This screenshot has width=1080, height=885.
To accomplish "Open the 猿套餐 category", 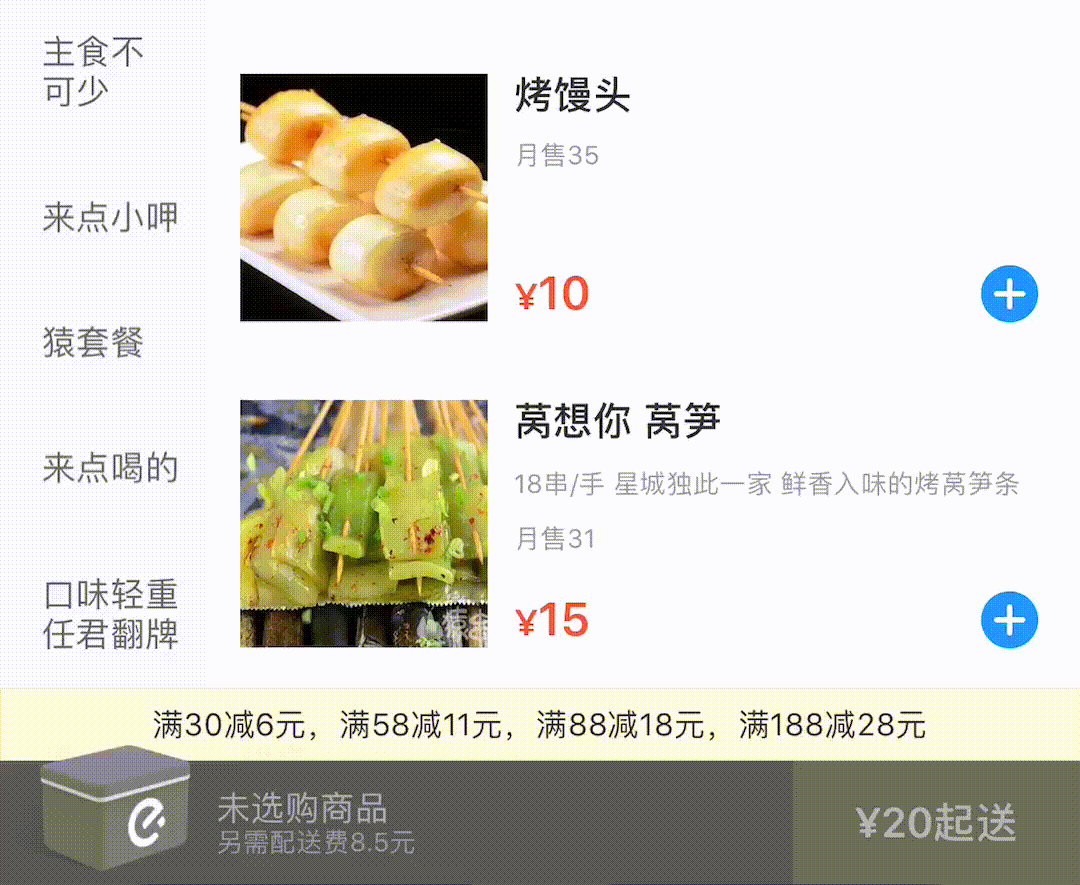I will tap(93, 342).
